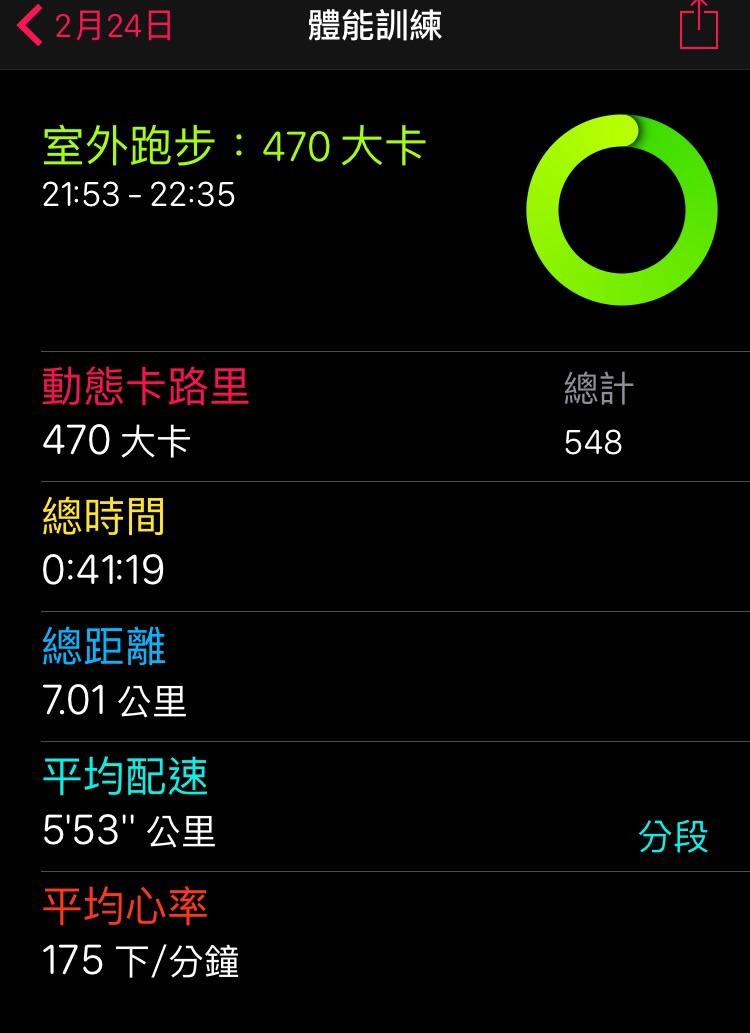Viewport: 750px width, 1033px height.
Task: Share this workout summary
Action: point(699,24)
